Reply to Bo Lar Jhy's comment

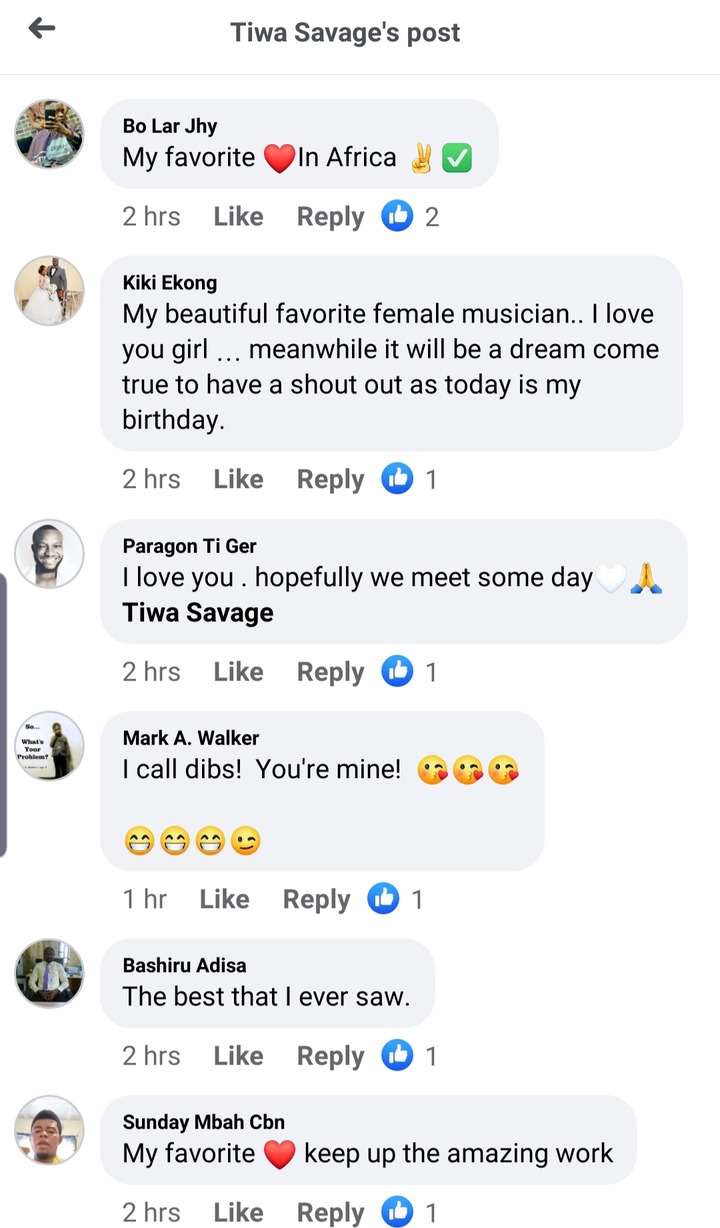[330, 217]
